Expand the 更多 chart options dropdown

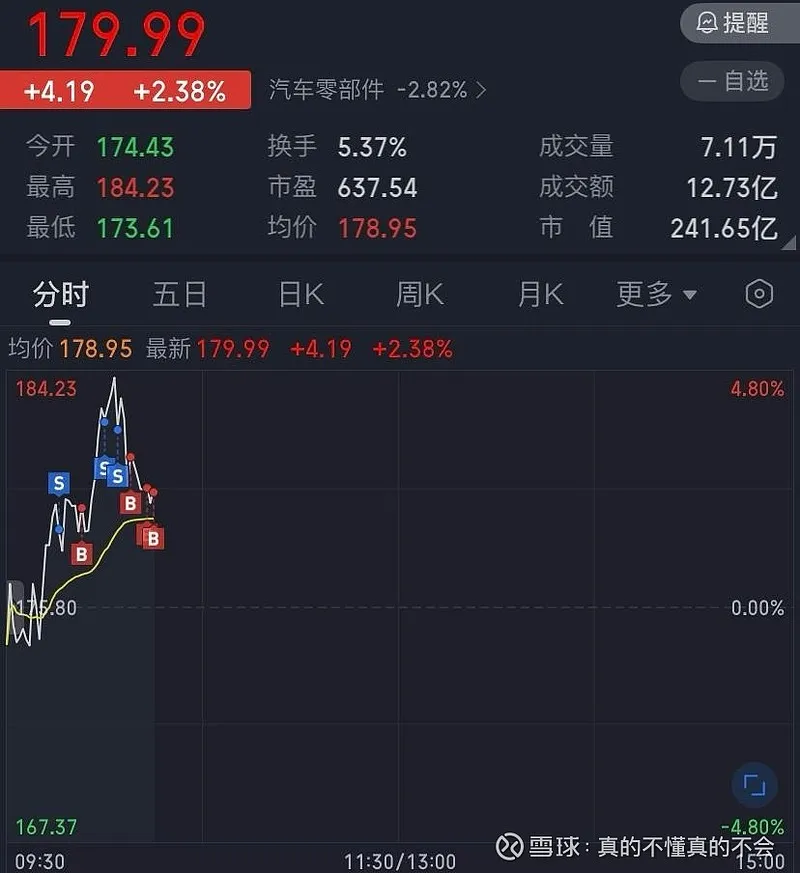pos(656,294)
